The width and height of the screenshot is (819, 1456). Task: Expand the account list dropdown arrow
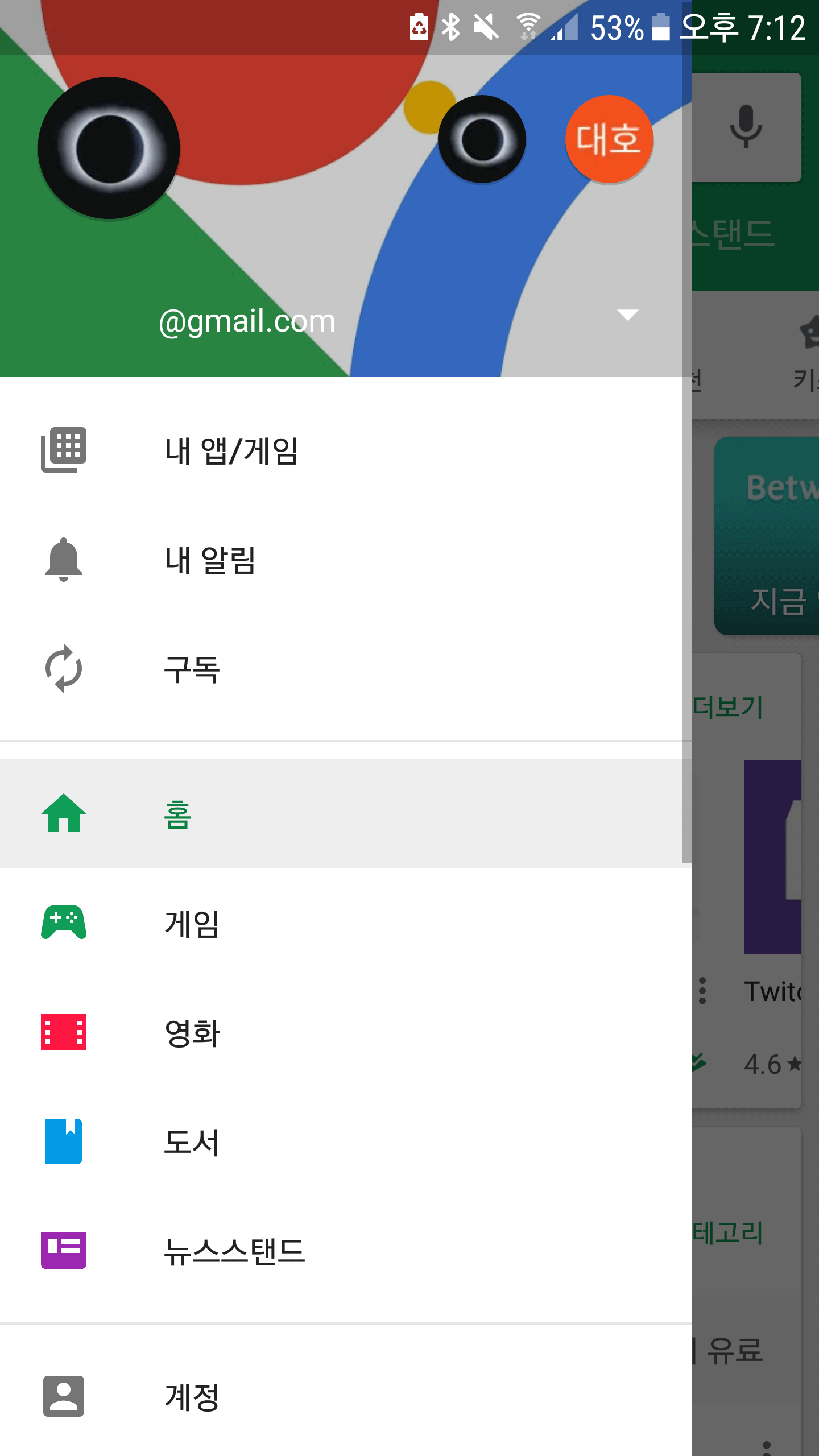pos(627,315)
